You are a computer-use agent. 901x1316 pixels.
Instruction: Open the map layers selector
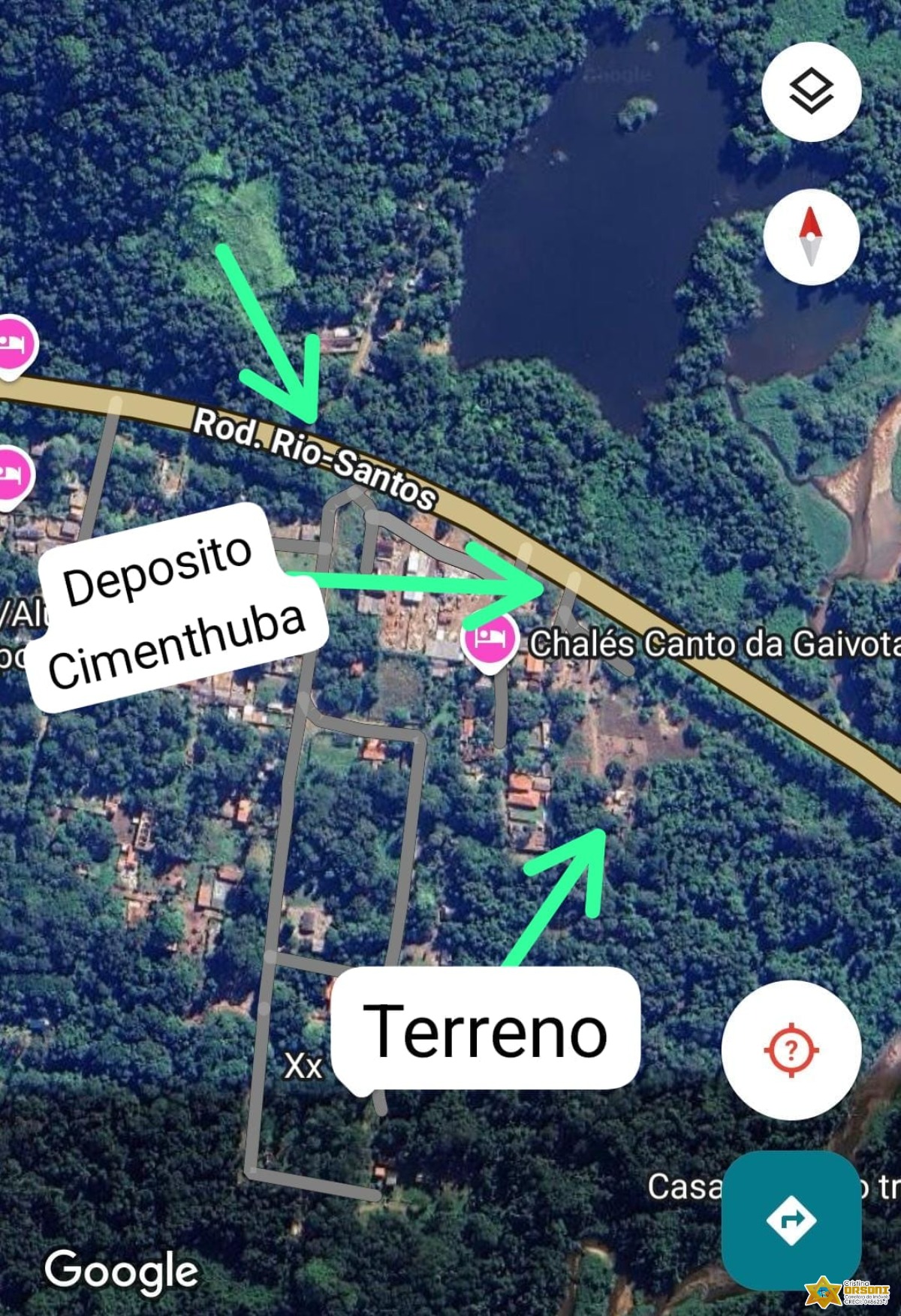pos(811,92)
